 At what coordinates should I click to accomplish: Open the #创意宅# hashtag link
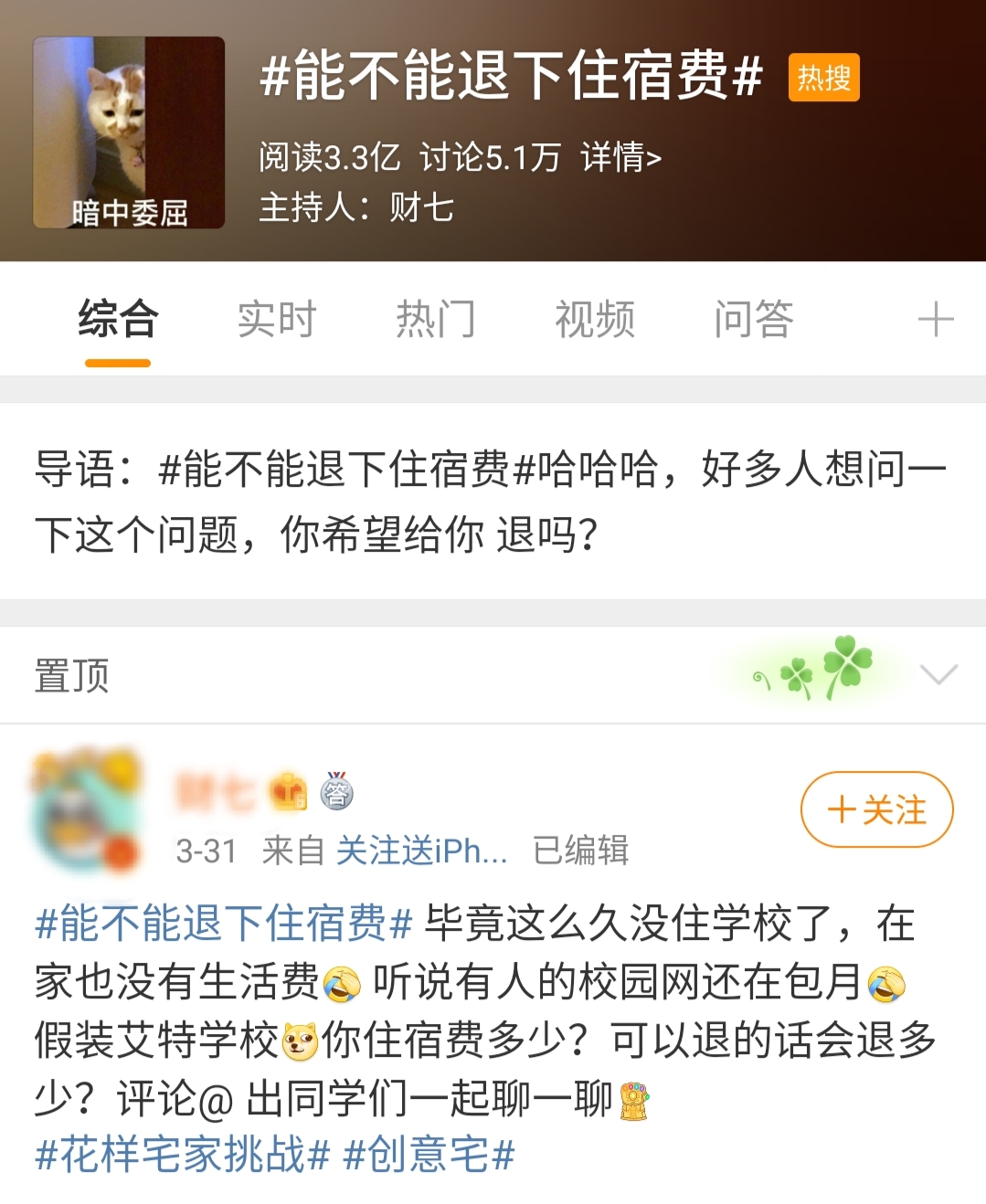[x=426, y=1160]
